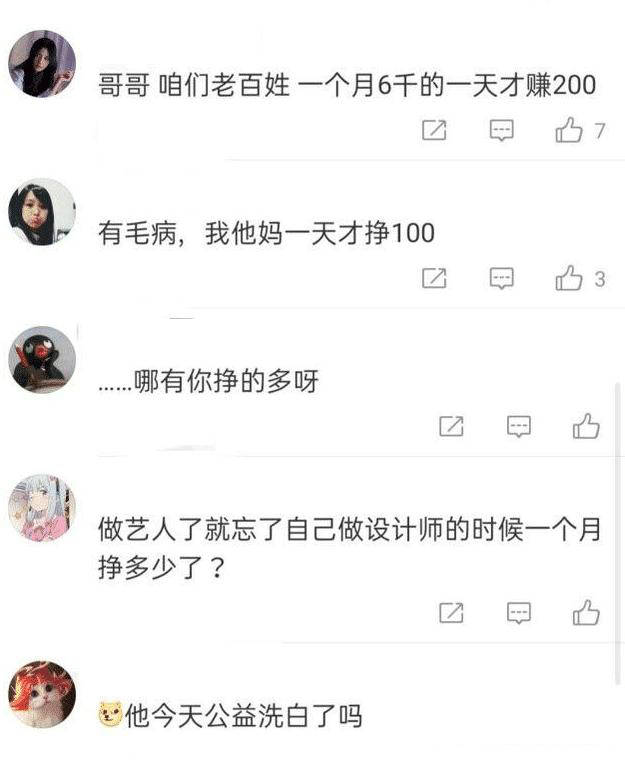This screenshot has height=778, width=625.
Task: Repost the comment starting with 做艺人了
Action: (451, 613)
